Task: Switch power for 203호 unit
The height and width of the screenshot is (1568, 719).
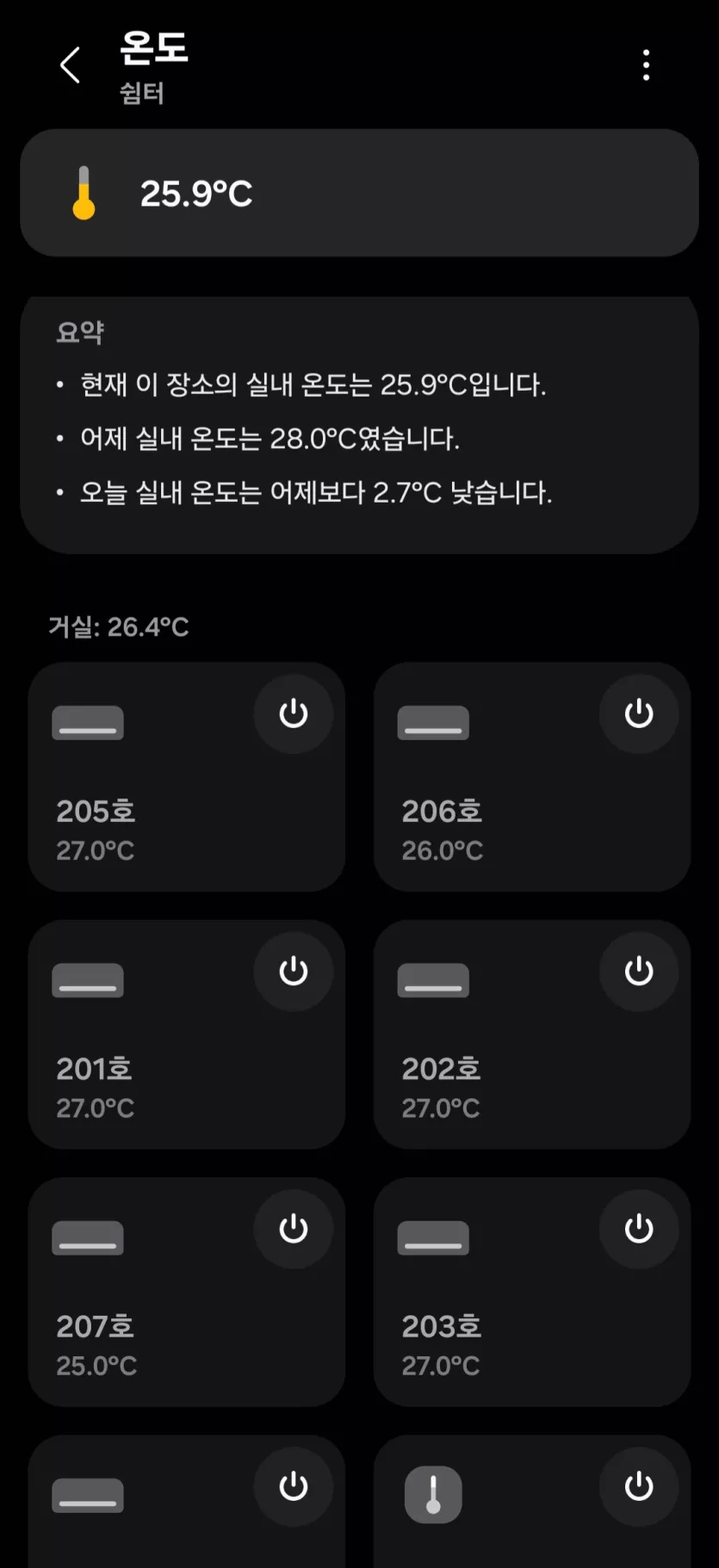Action: pos(638,1228)
